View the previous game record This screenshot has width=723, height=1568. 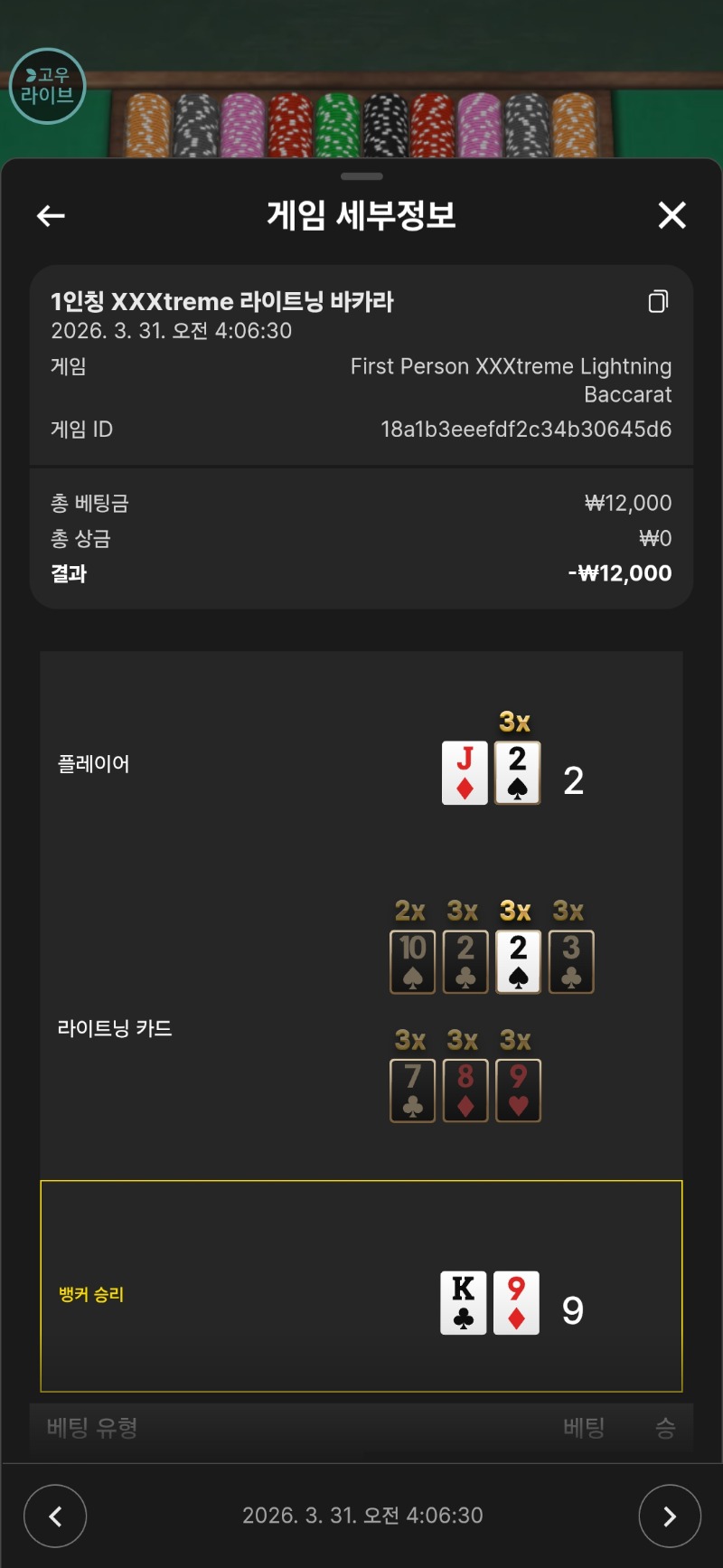[55, 1516]
